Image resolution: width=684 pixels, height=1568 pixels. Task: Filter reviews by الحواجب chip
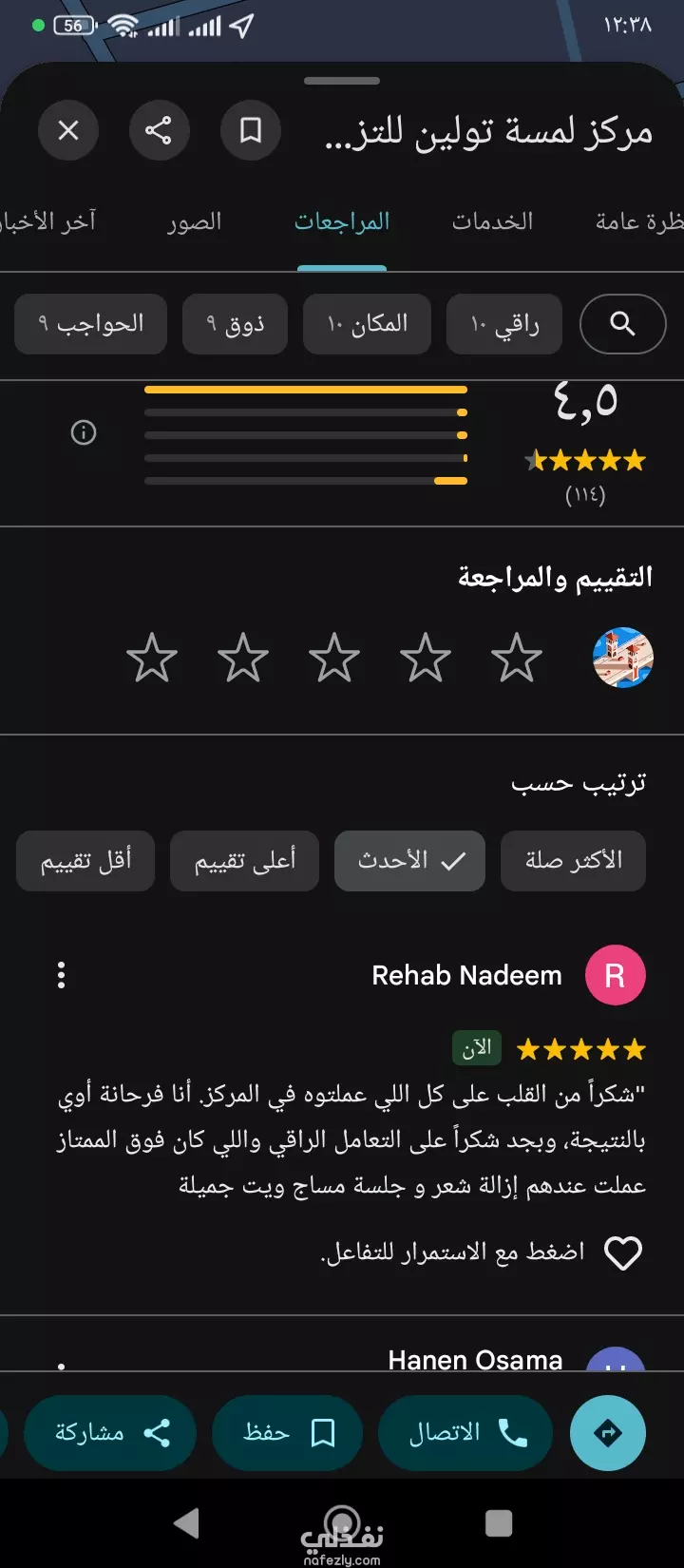[91, 324]
